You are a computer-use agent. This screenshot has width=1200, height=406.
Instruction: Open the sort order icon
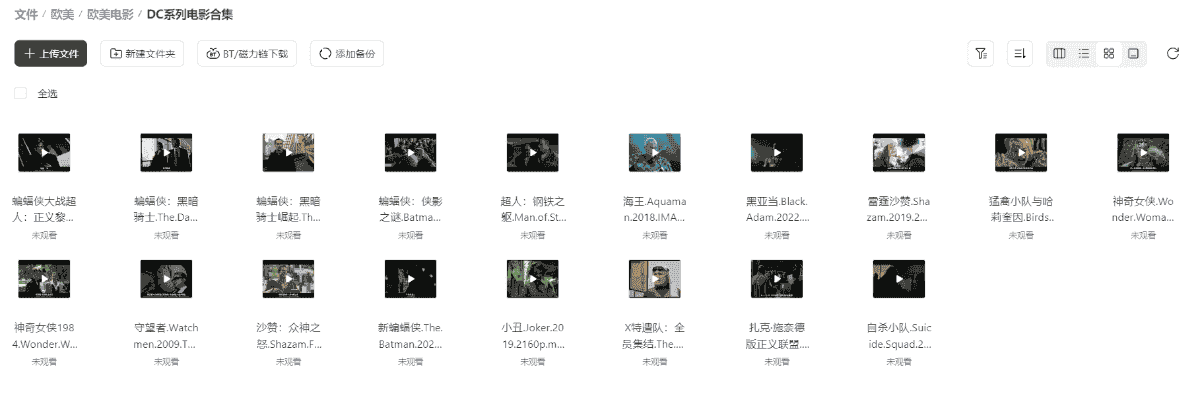click(x=1020, y=54)
